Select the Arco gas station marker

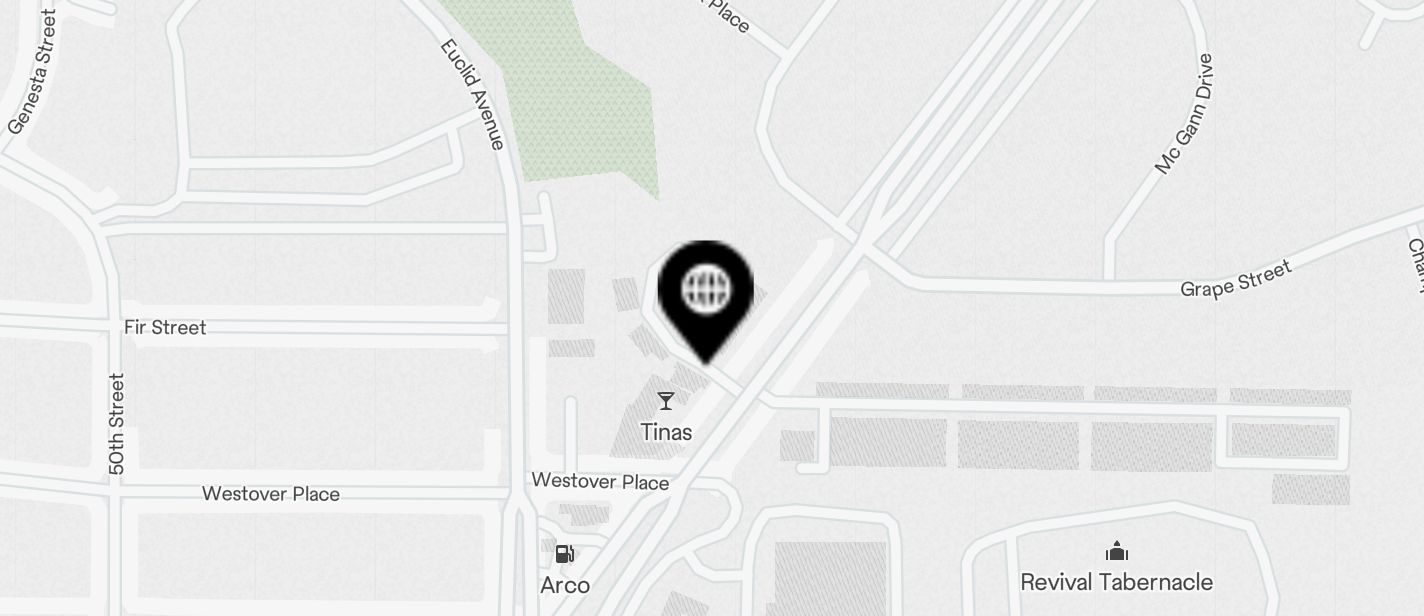click(565, 553)
